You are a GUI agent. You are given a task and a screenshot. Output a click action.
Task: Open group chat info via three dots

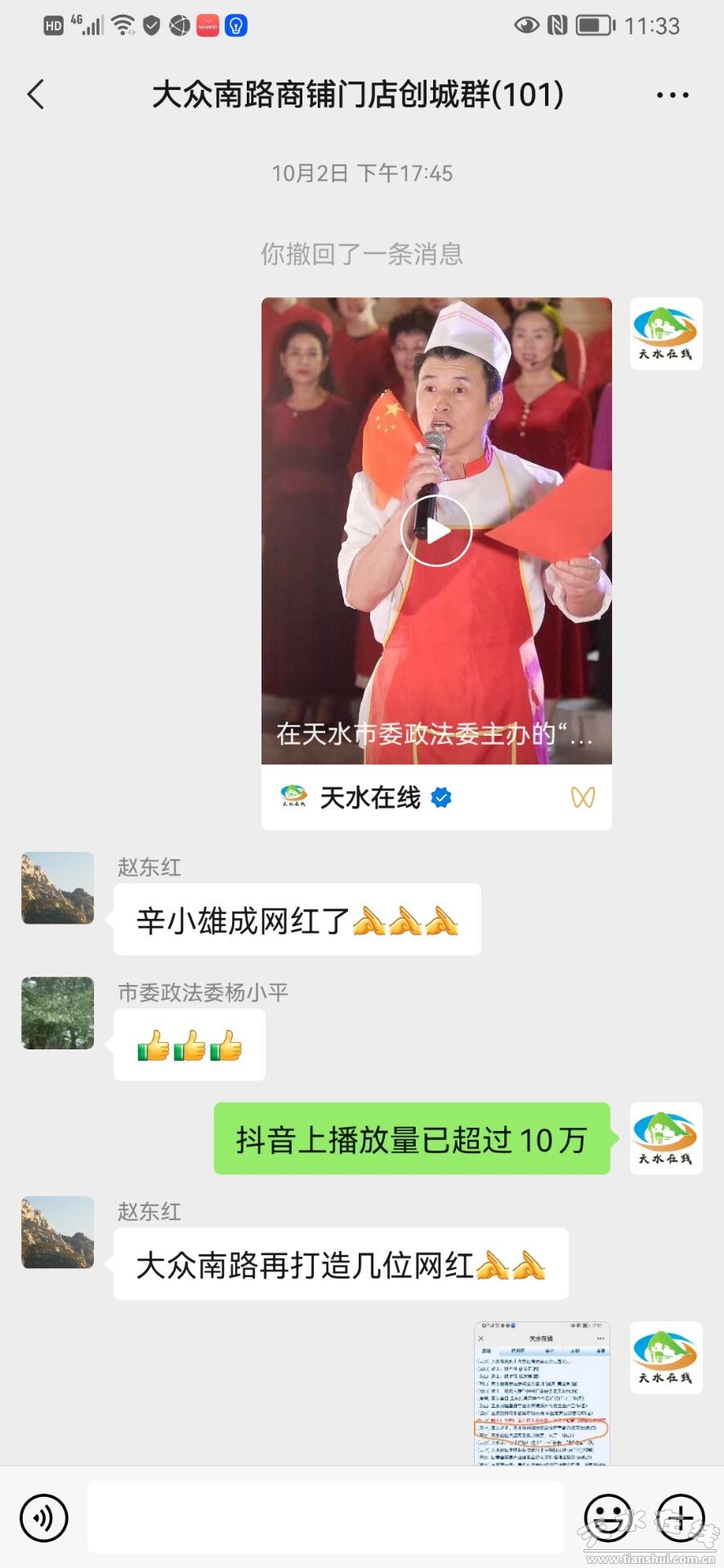click(x=673, y=95)
